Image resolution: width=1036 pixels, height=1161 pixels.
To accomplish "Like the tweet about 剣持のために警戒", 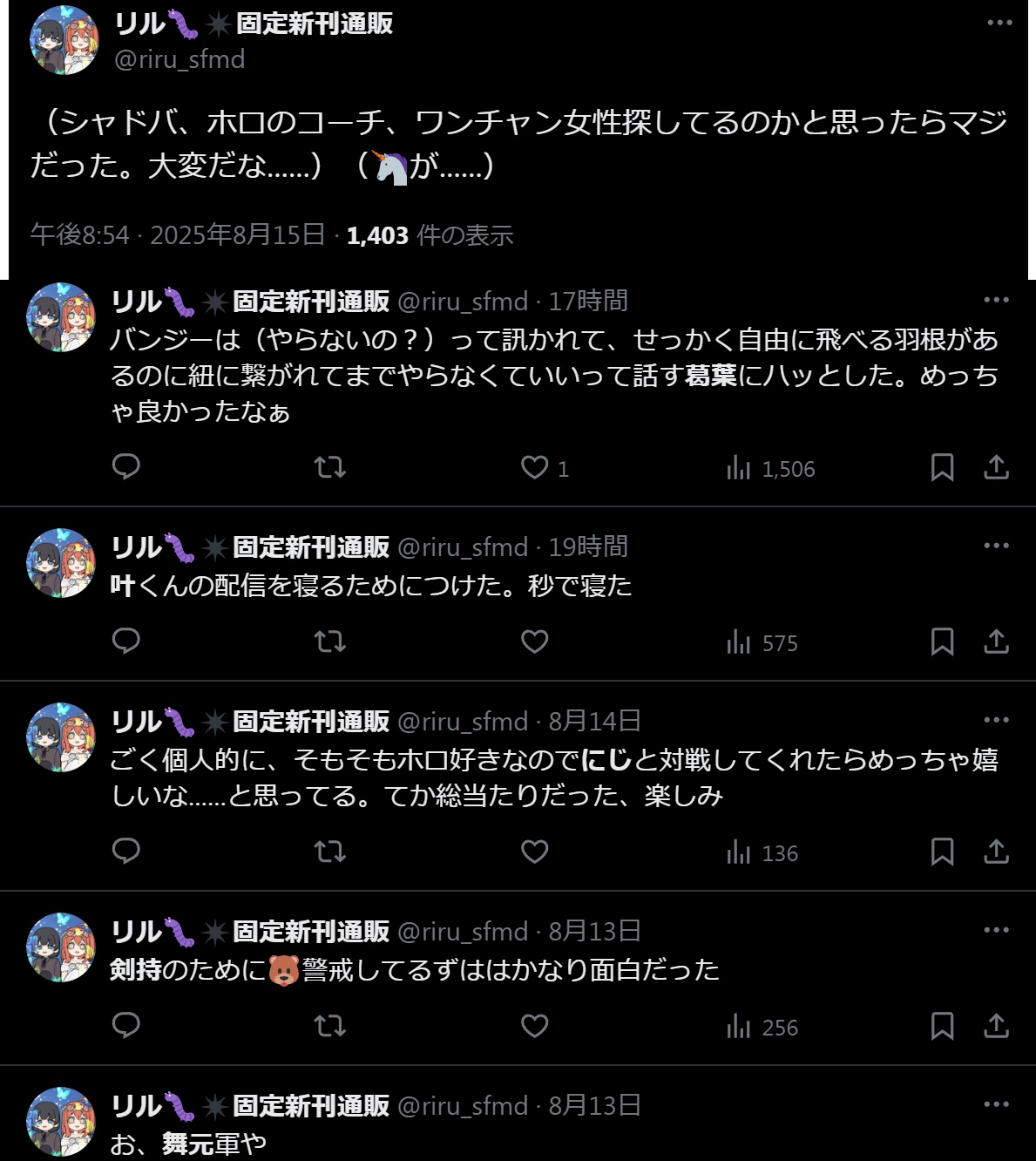I will coord(534,1026).
